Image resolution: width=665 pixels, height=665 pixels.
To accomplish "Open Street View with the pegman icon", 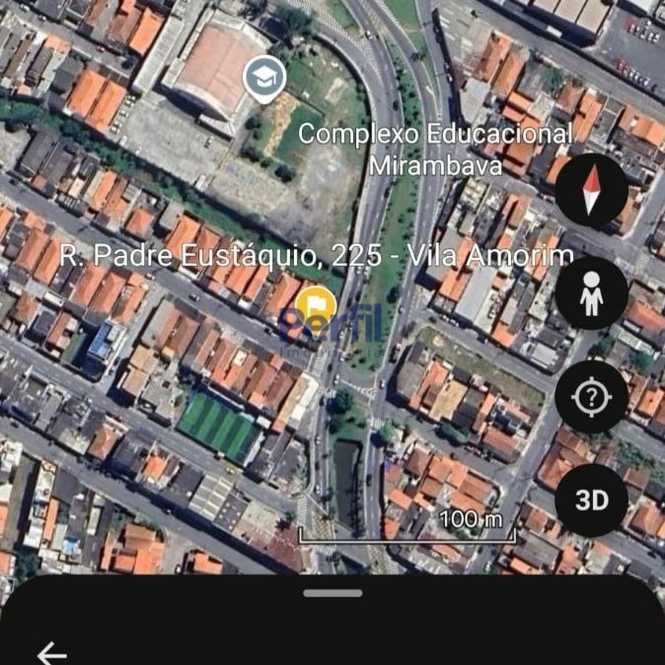I will (591, 294).
